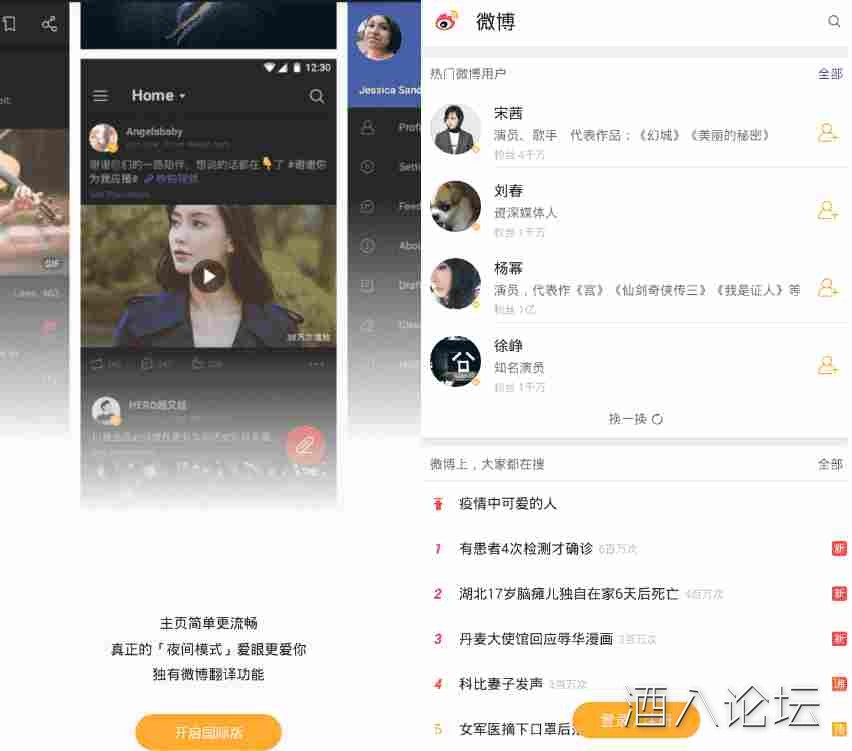Open trending topic 有患者4次检测才确诊
Viewport: 852px width, 751px height.
pyautogui.click(x=525, y=548)
